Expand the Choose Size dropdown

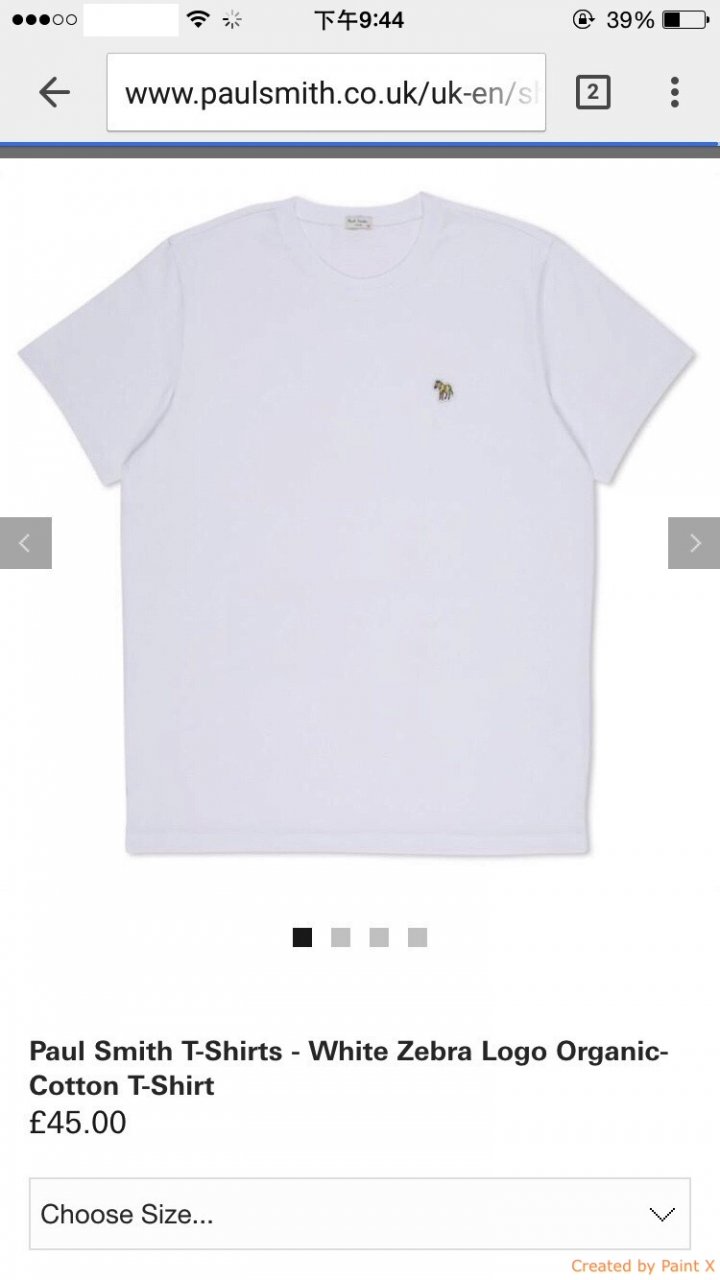click(x=360, y=1214)
